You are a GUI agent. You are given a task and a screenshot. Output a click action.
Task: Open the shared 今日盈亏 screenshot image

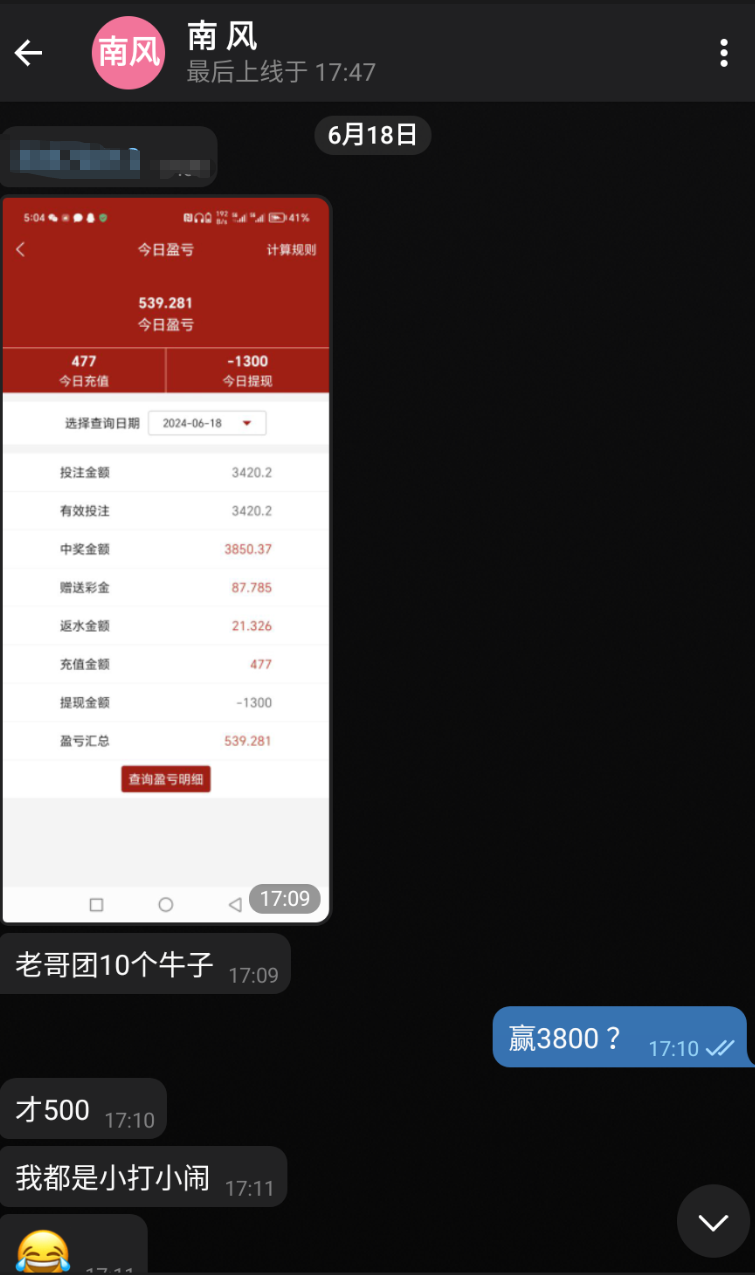pyautogui.click(x=166, y=560)
